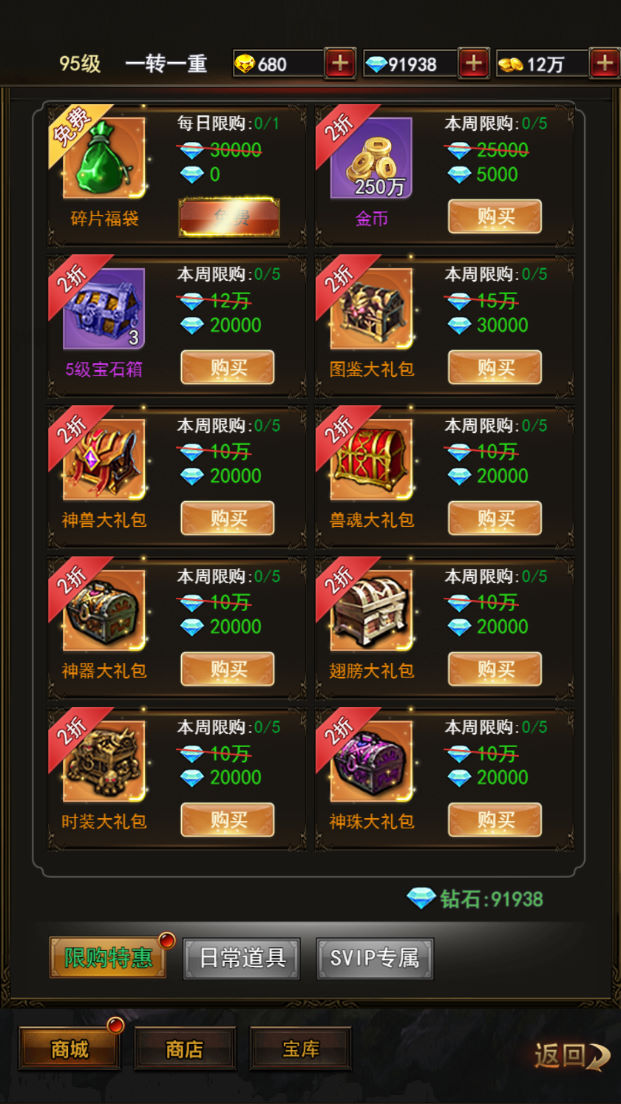Go to the 宝库 section
621x1104 pixels.
coord(300,1049)
